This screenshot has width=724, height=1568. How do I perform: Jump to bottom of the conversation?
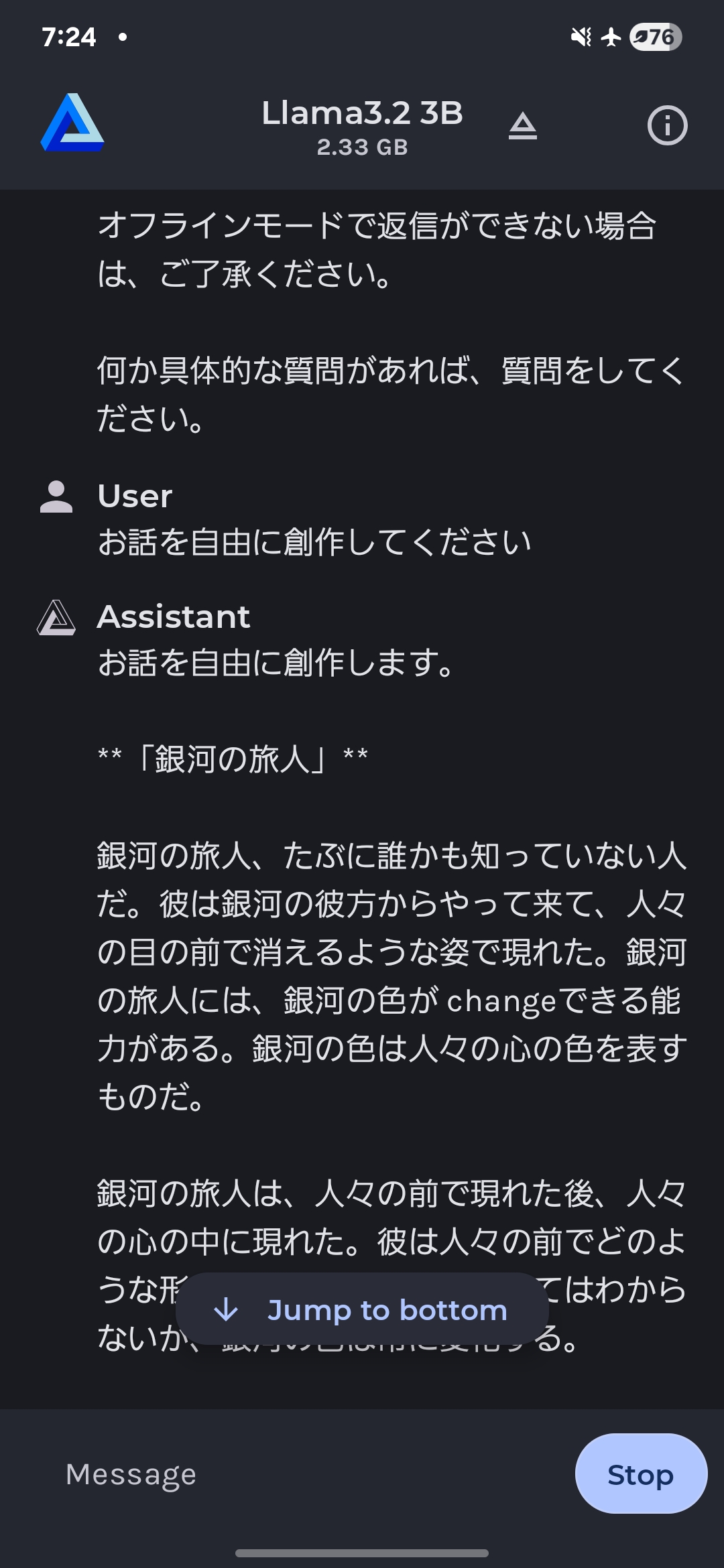(362, 1309)
